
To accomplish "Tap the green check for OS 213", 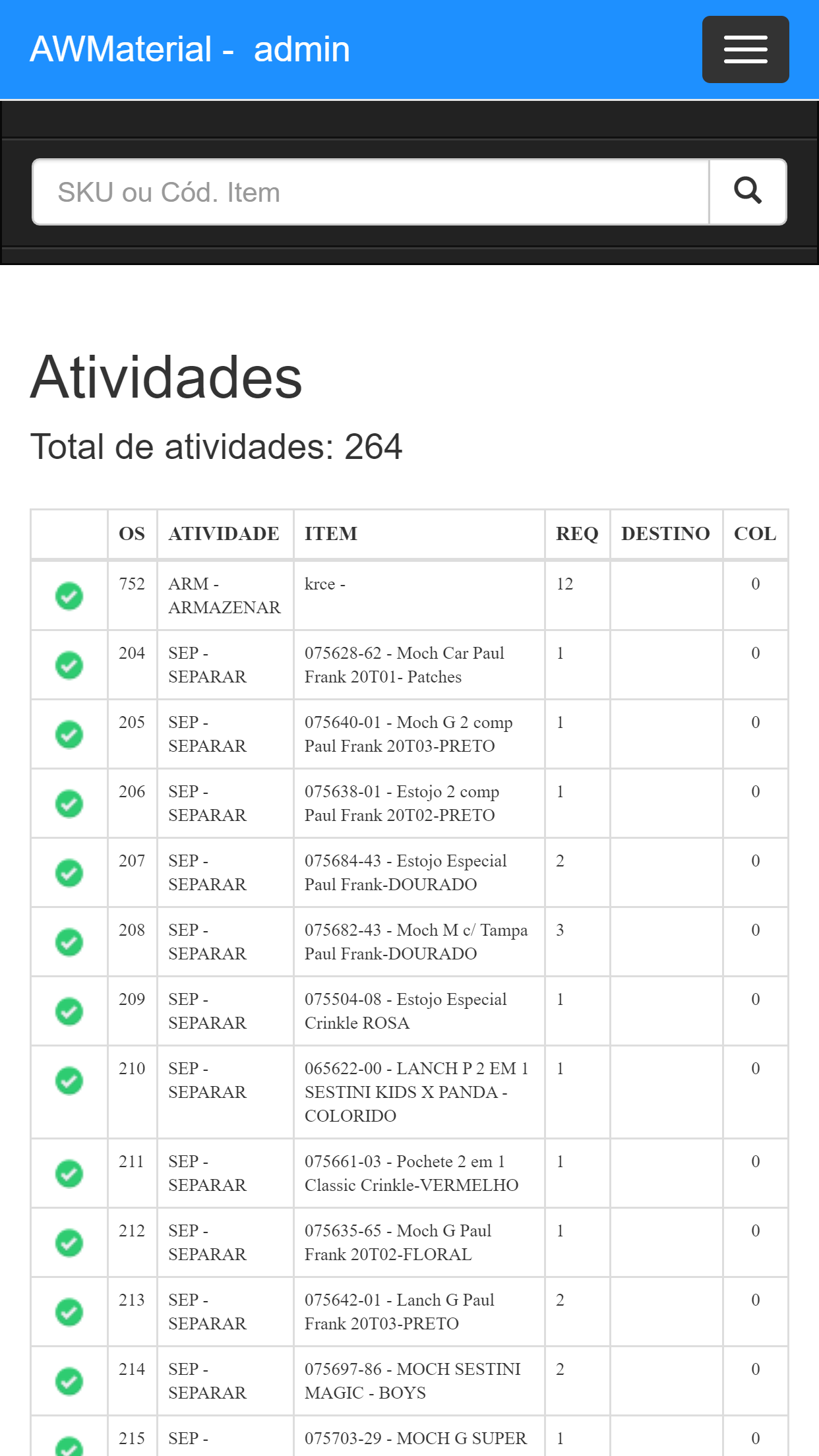I will 69,1312.
